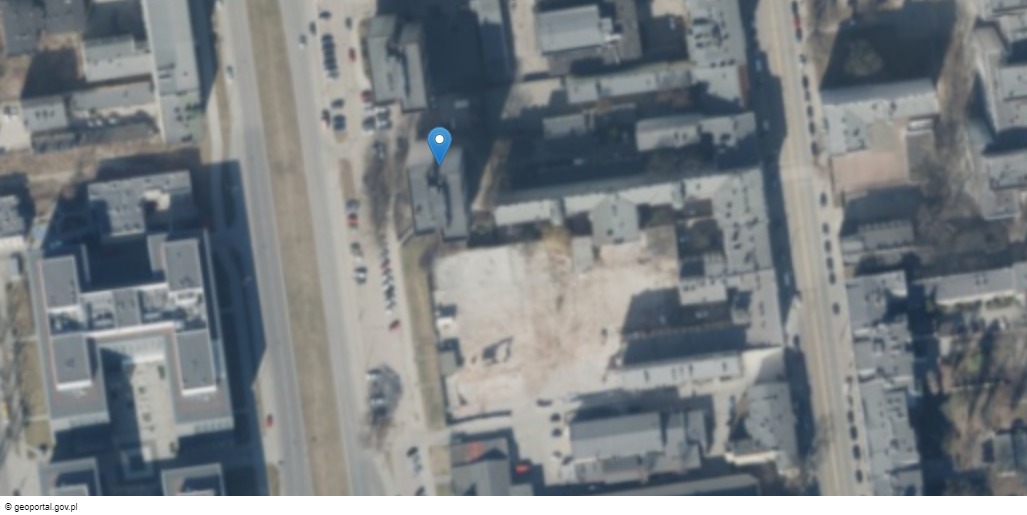Tap the blue location pin marker
Image resolution: width=1027 pixels, height=515 pixels.
coord(439,143)
